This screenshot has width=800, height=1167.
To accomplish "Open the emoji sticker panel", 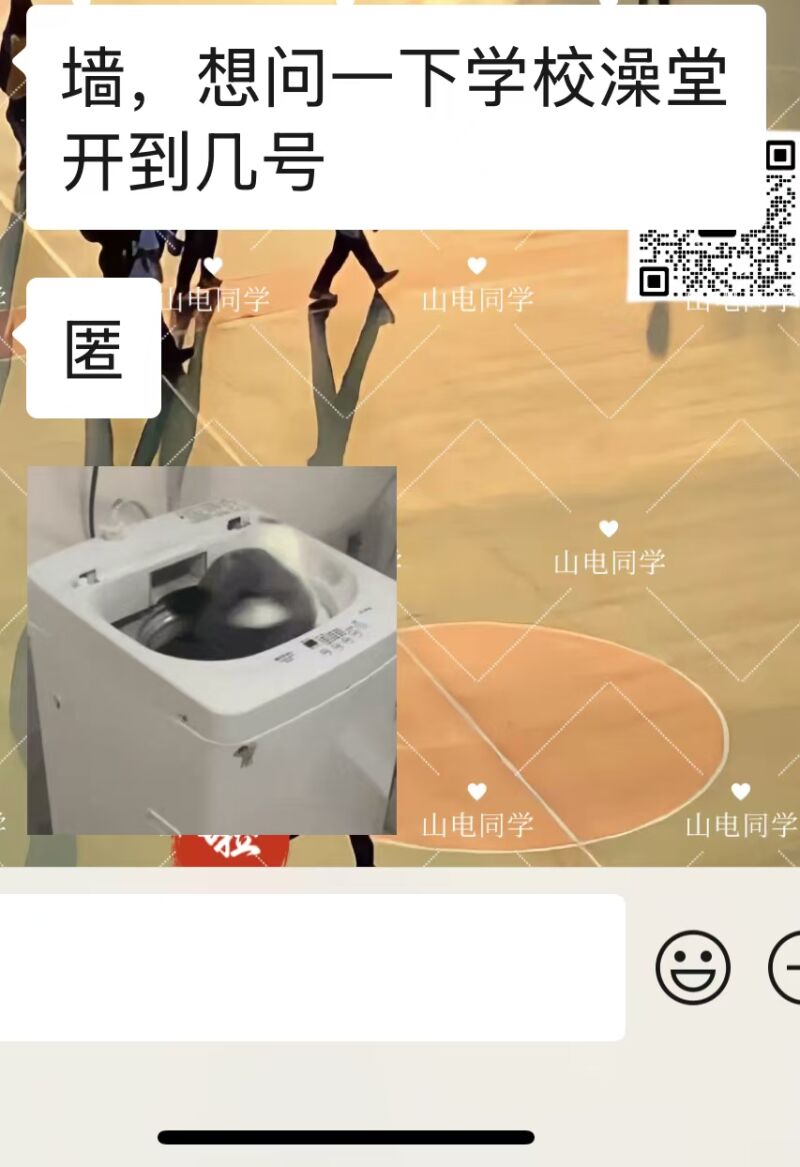I will click(x=693, y=967).
